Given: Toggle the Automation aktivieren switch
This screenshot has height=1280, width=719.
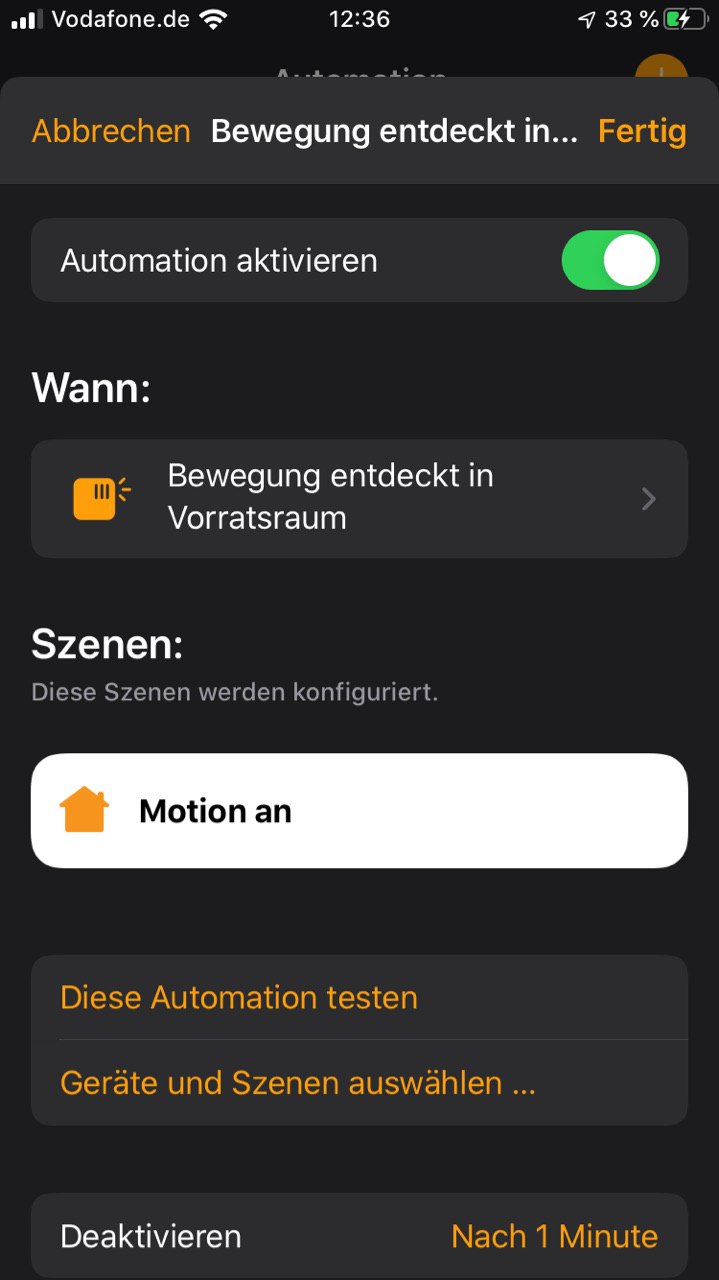Looking at the screenshot, I should pos(610,260).
